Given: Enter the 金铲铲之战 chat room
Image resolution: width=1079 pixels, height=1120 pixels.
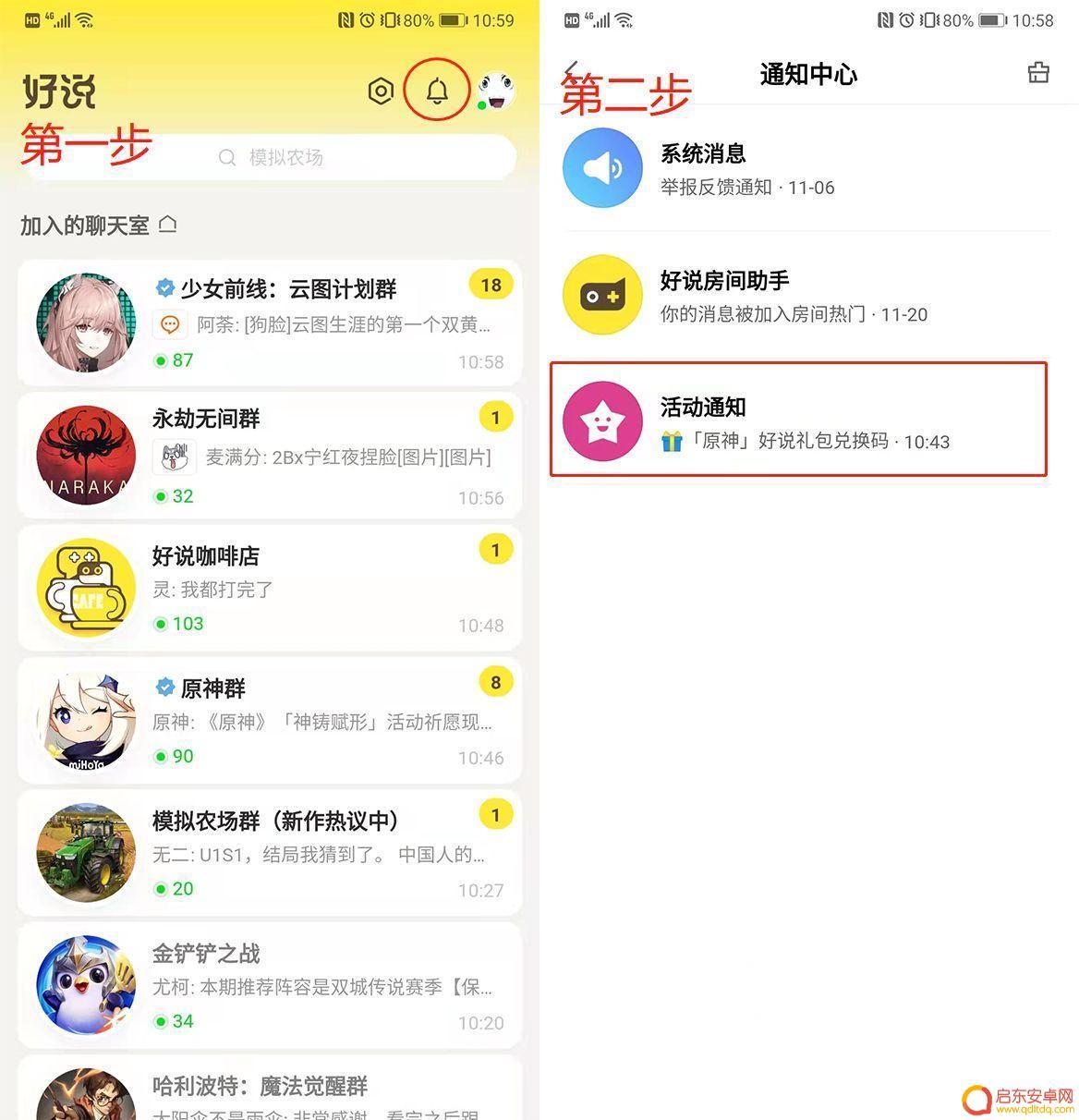Looking at the screenshot, I should [269, 985].
